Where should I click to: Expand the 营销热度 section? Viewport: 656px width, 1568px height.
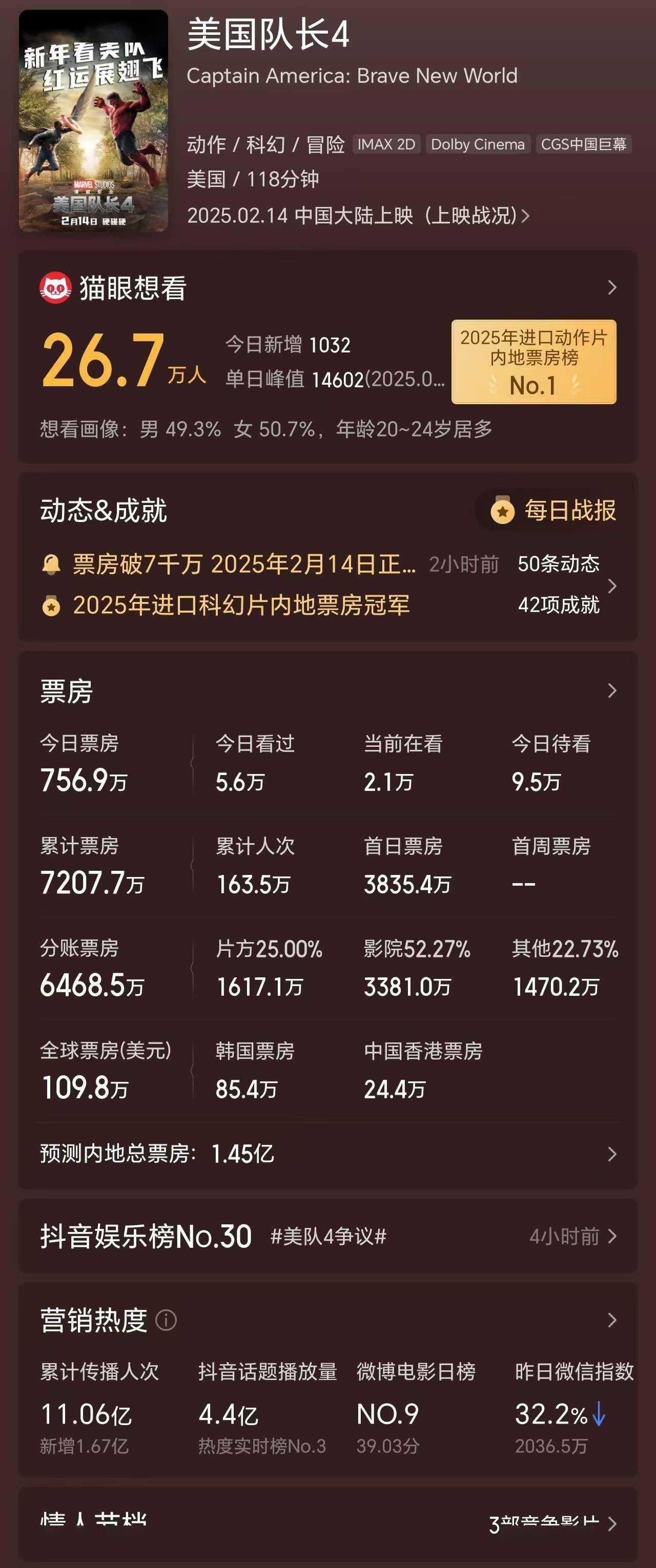[x=612, y=1320]
